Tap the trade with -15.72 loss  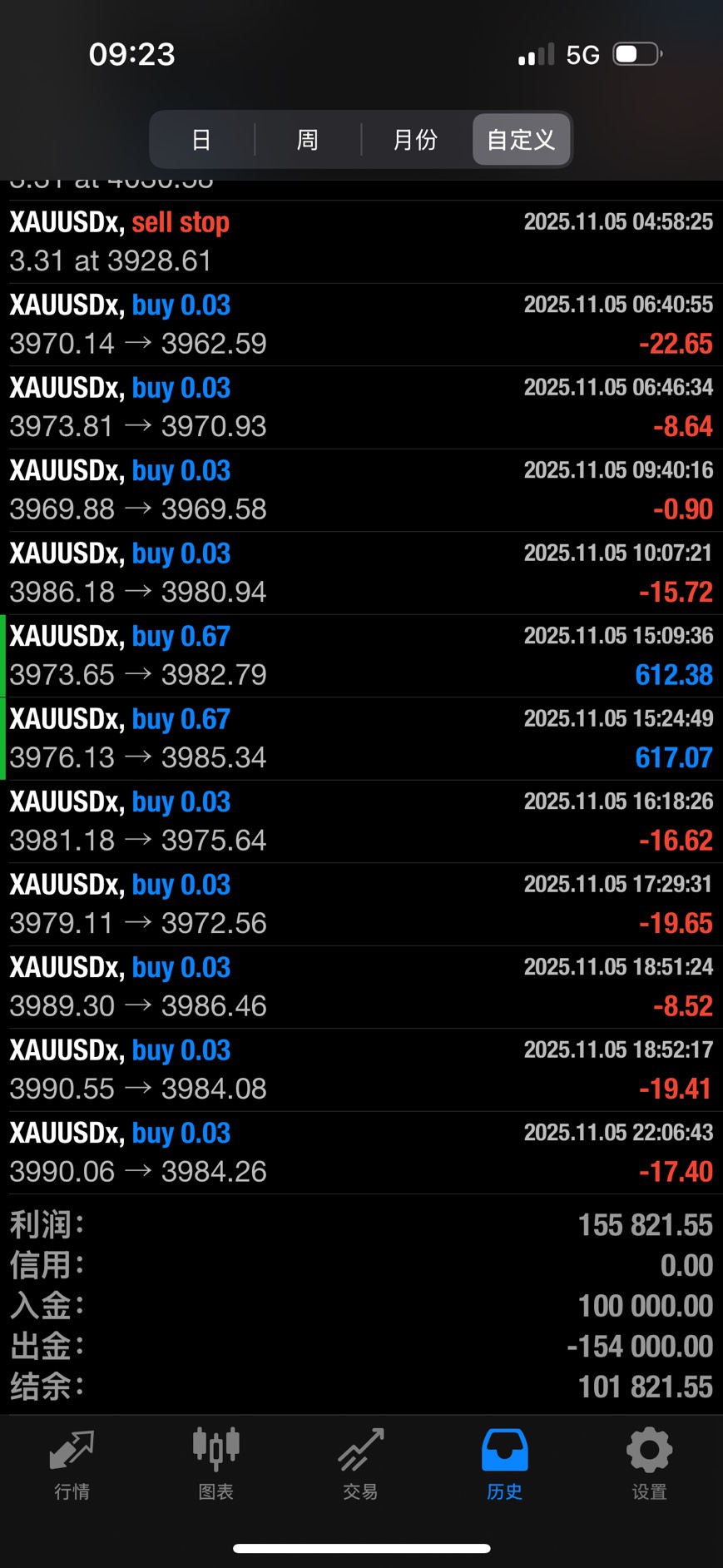pos(361,573)
